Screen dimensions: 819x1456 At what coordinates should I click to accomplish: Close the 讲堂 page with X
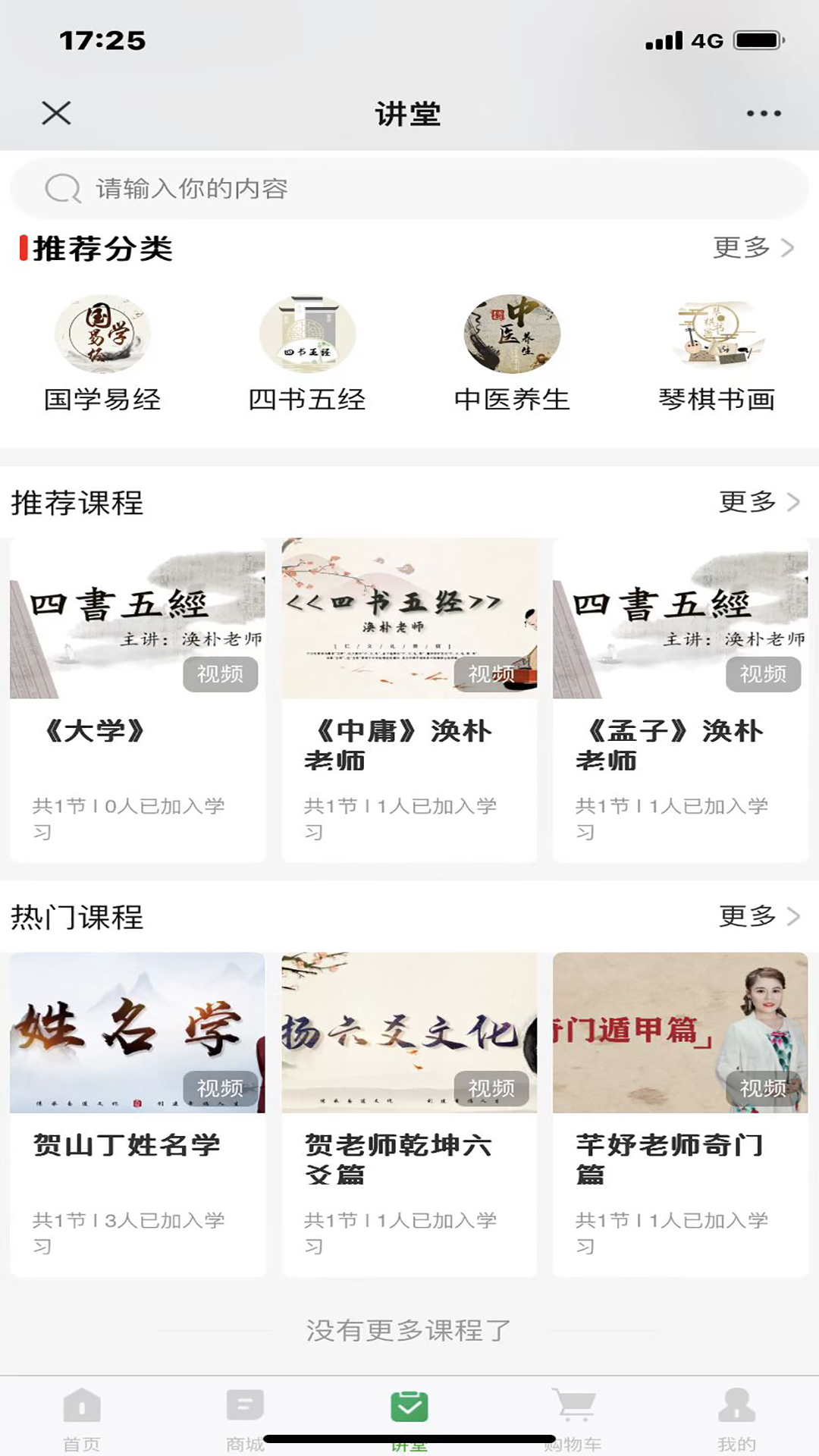click(x=56, y=114)
